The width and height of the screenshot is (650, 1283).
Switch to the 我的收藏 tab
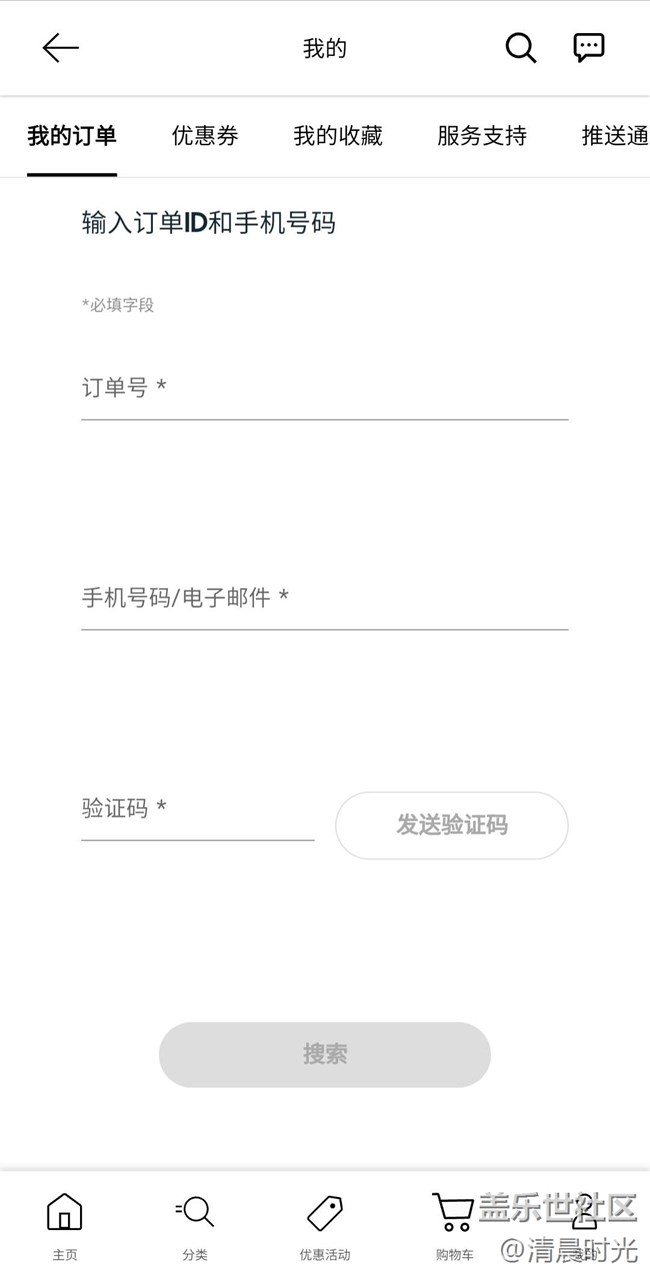338,136
